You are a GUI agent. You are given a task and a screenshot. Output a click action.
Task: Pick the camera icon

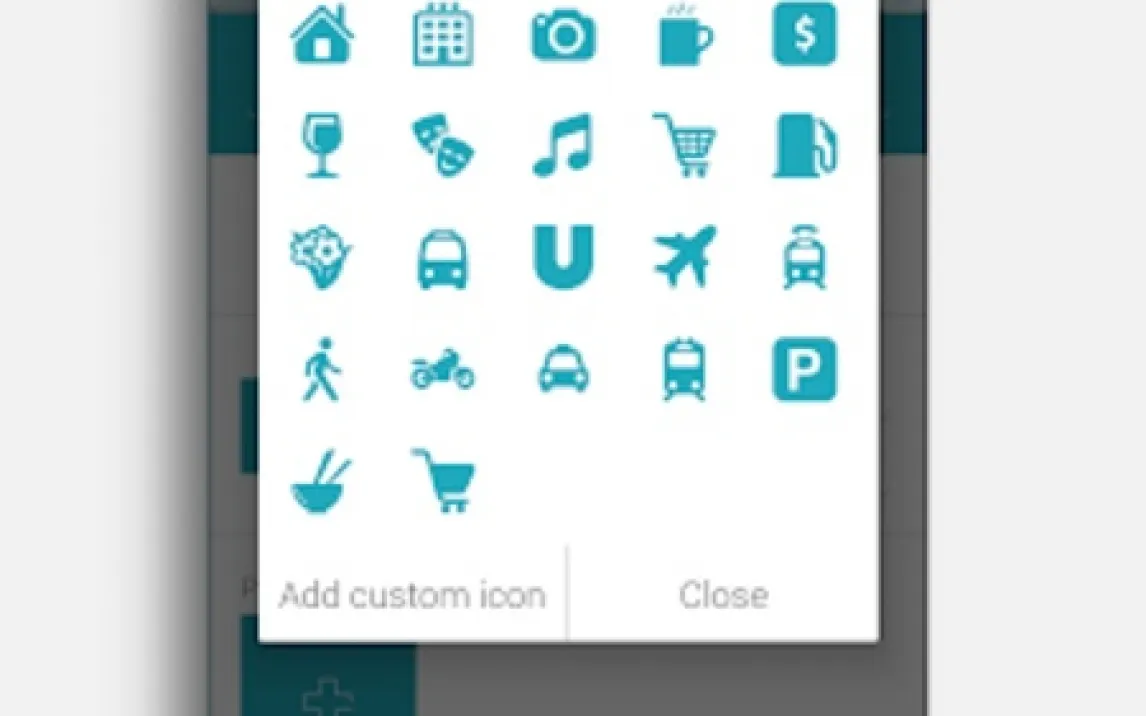coord(564,36)
